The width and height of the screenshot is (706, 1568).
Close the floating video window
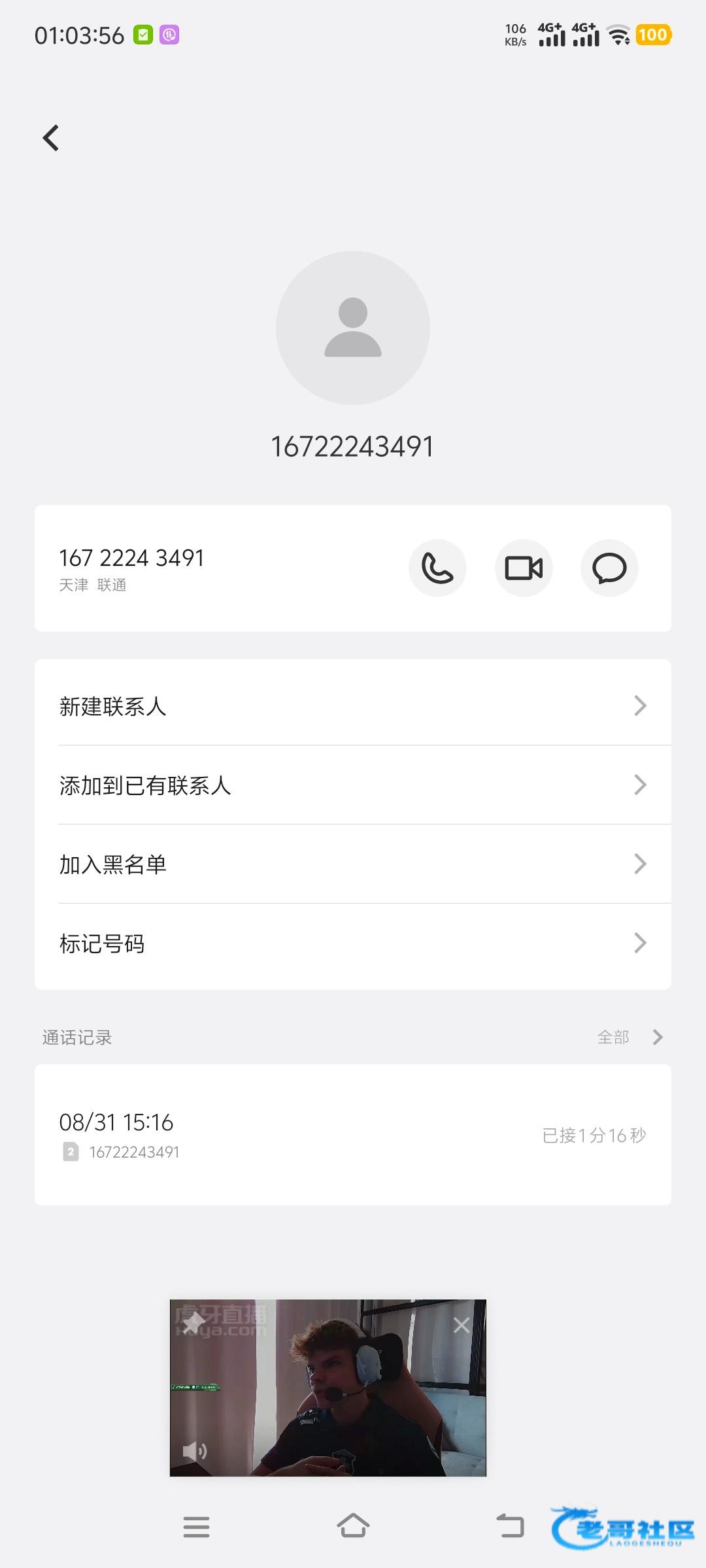click(462, 1325)
